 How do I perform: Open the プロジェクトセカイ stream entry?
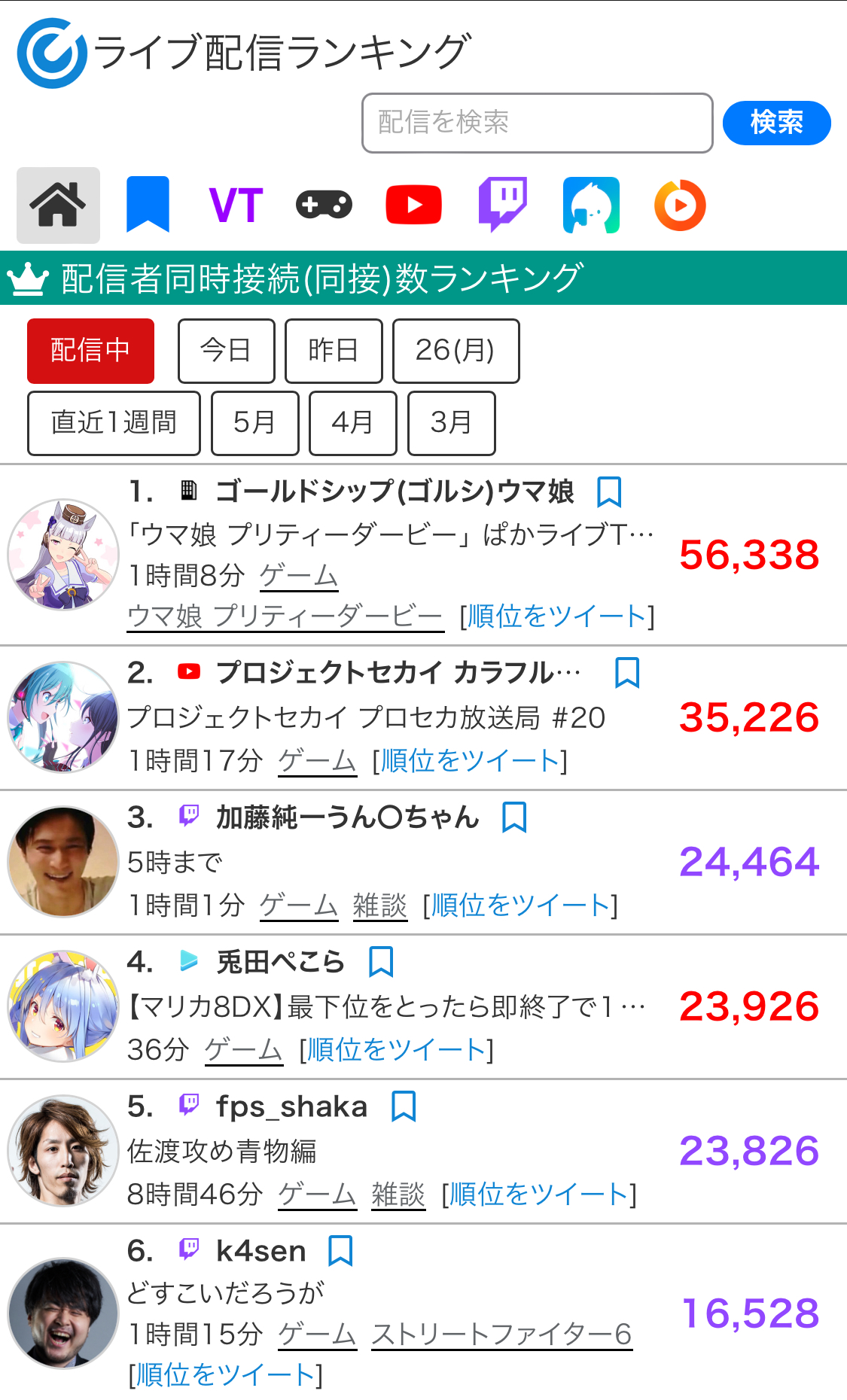(x=398, y=673)
